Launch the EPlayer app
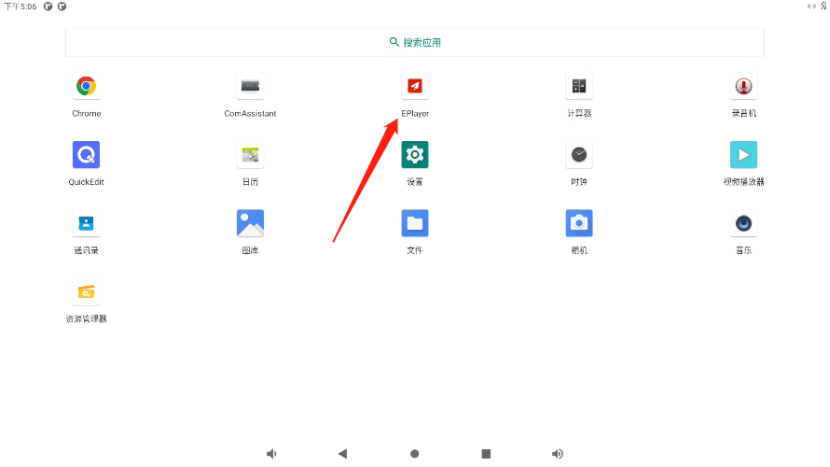This screenshot has height=467, width=830. (414, 87)
